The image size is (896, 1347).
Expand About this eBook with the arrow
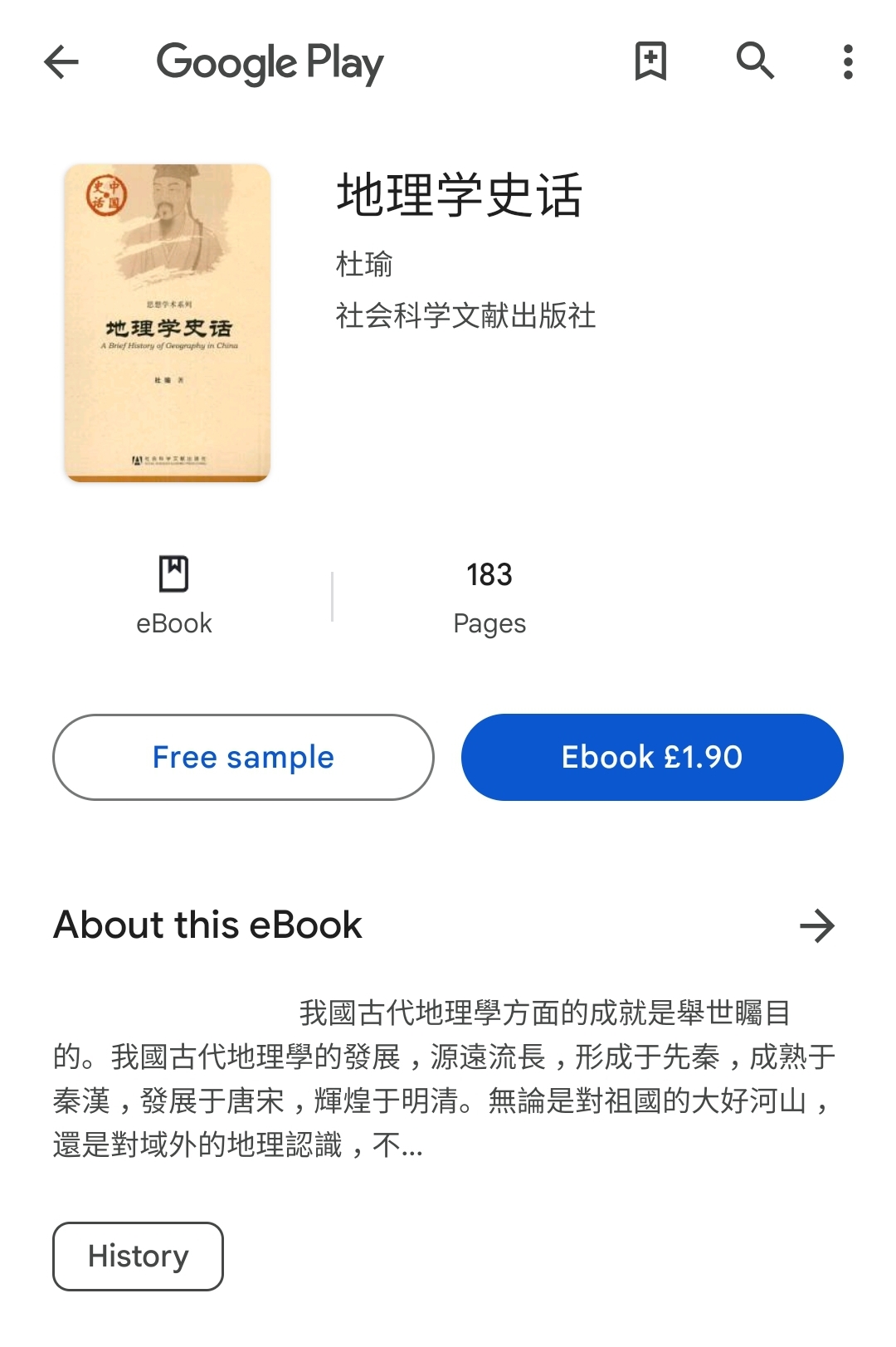[x=817, y=925]
